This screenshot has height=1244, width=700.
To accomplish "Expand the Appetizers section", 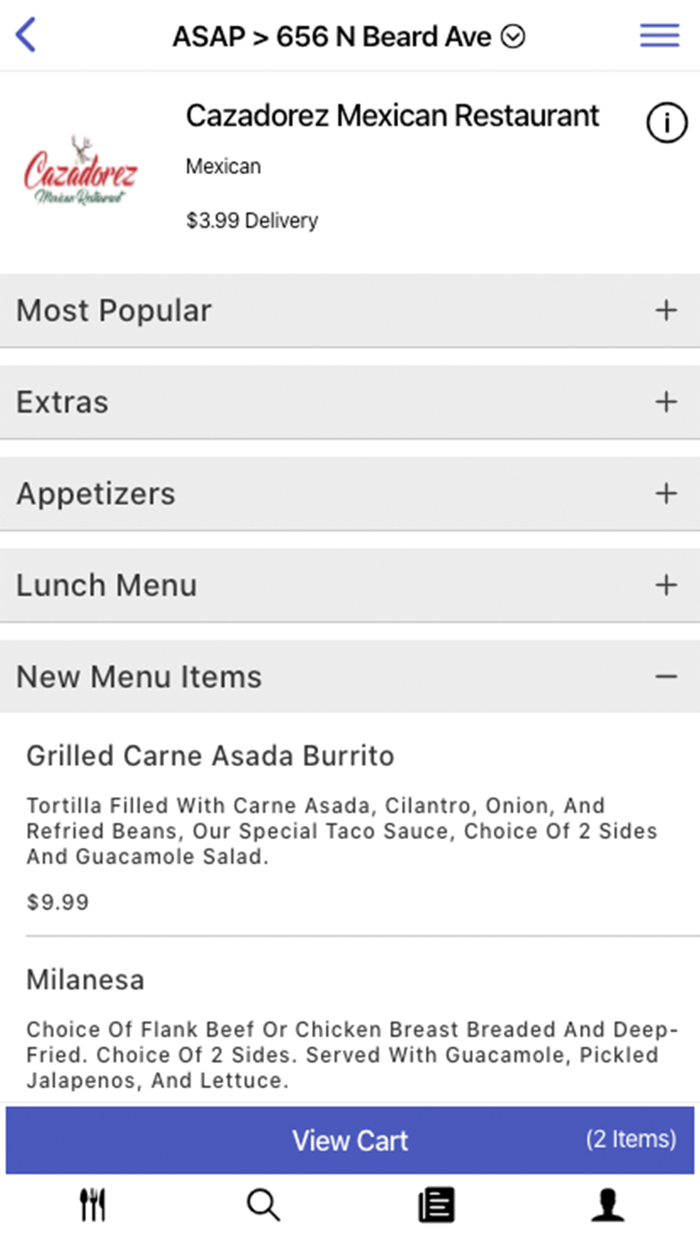I will (x=665, y=494).
